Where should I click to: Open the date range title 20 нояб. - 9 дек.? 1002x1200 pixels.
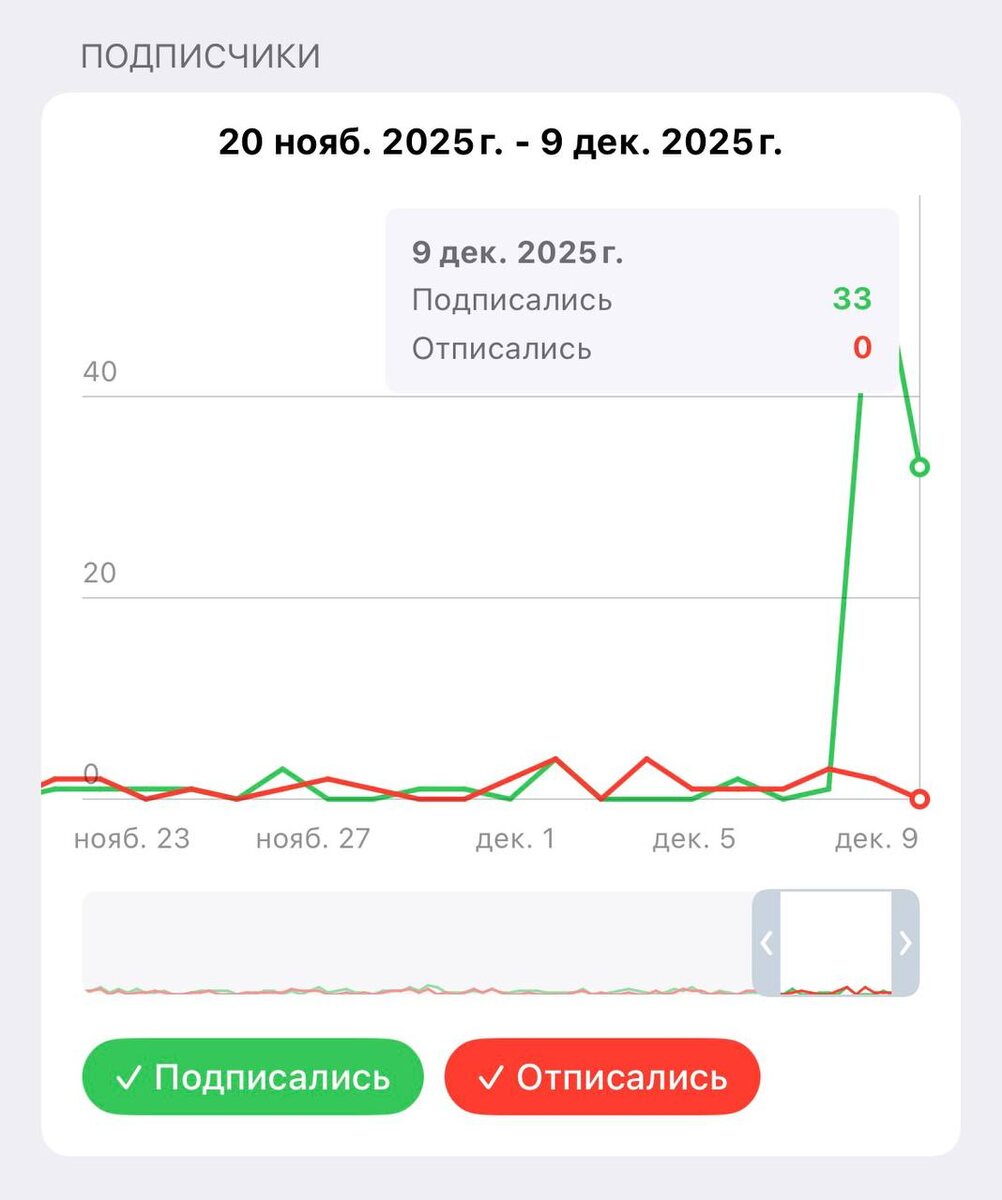coord(501,143)
